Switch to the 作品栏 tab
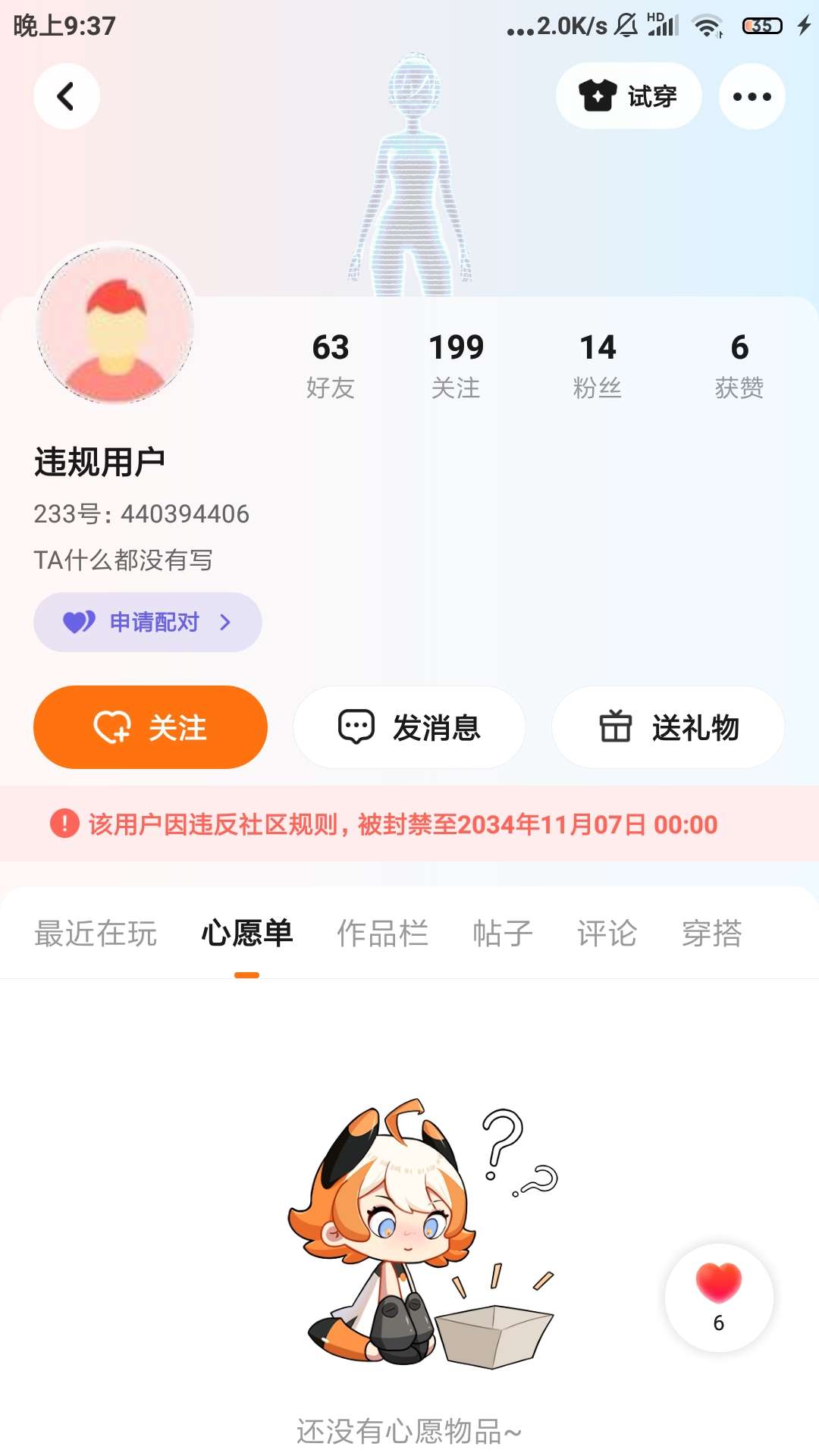 pyautogui.click(x=382, y=934)
